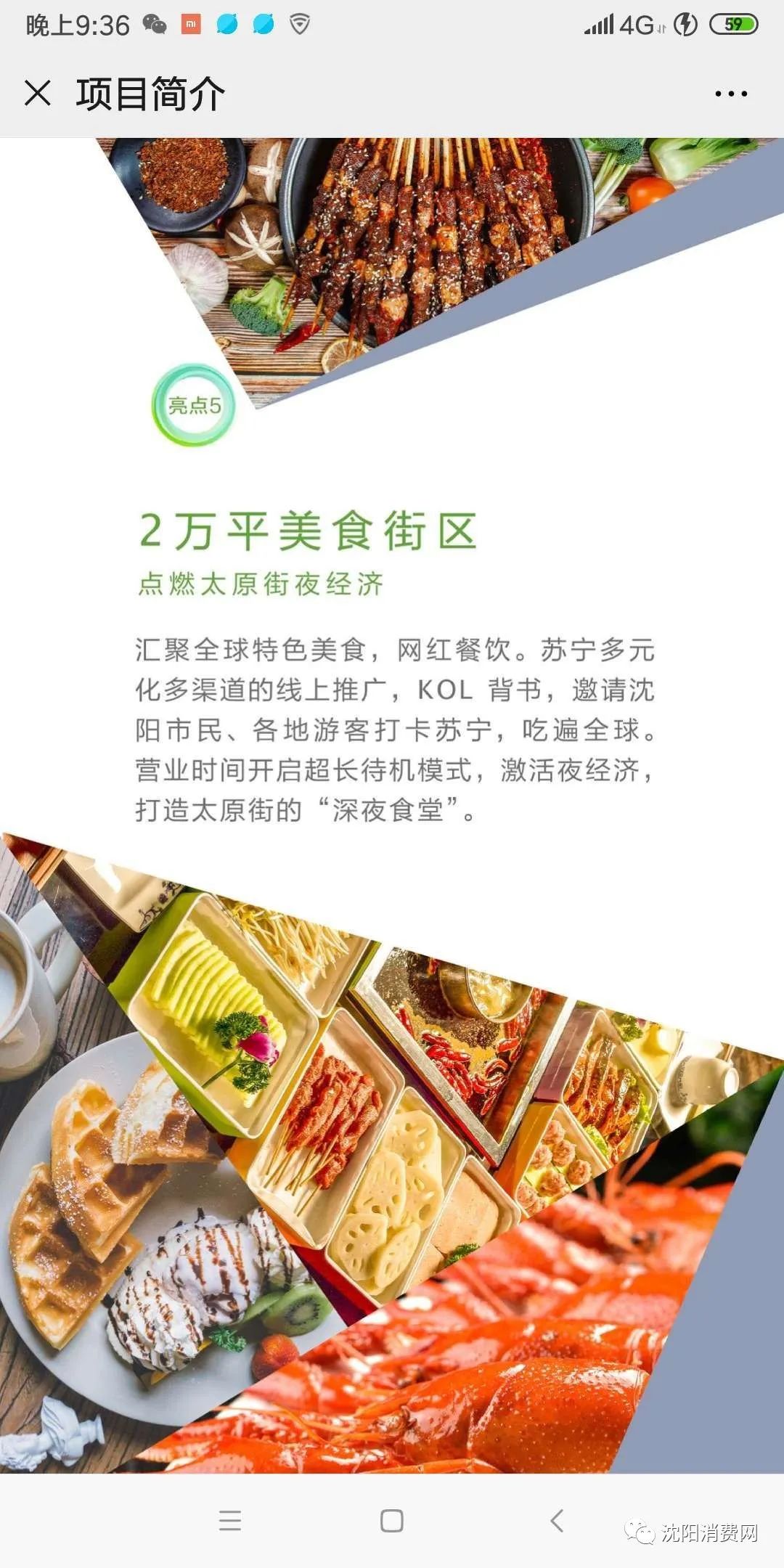Close the 项目简介 page

click(38, 94)
